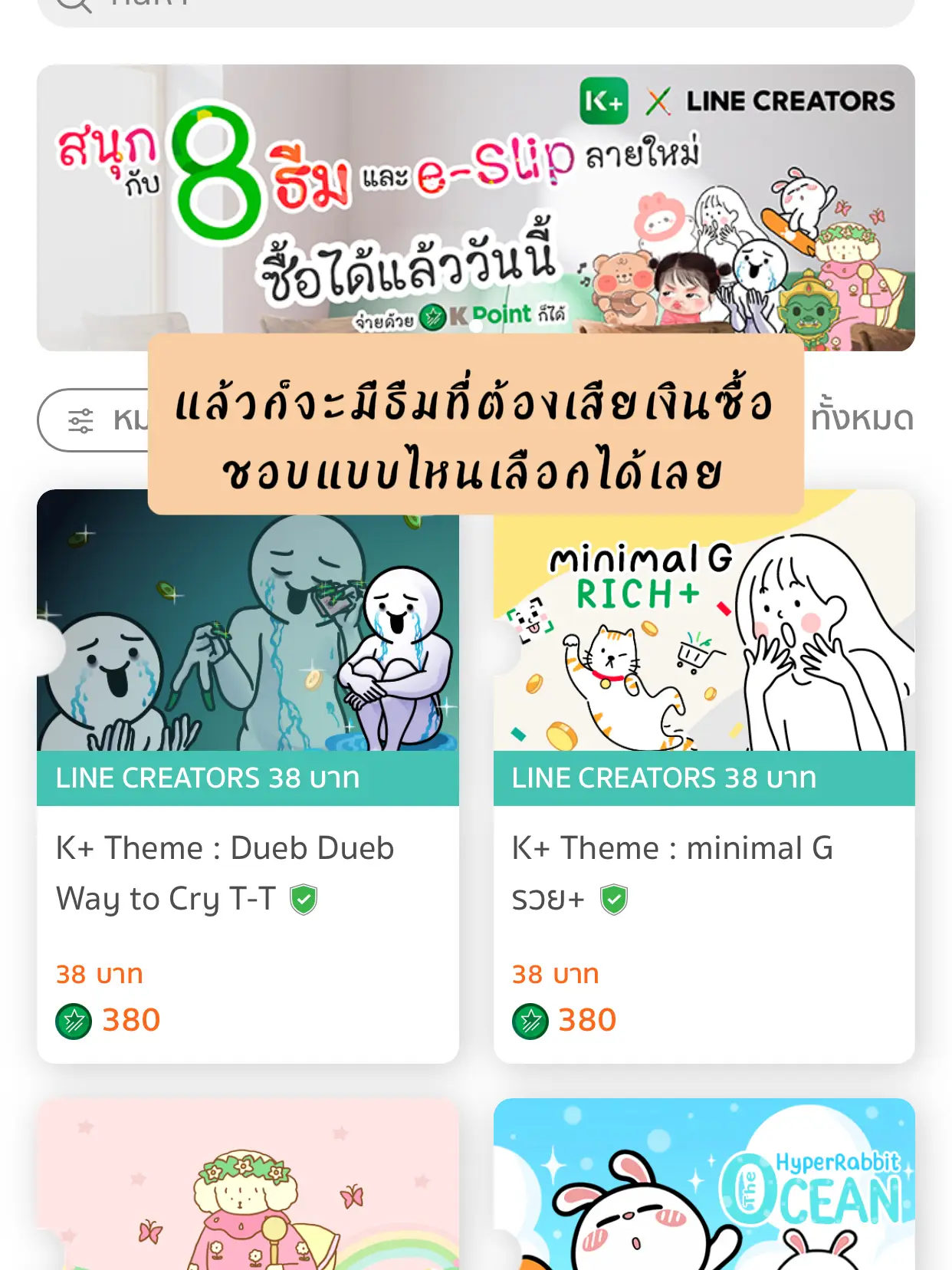Image resolution: width=952 pixels, height=1270 pixels.
Task: Tap the verified badge on minimal G theme
Action: pyautogui.click(x=614, y=899)
